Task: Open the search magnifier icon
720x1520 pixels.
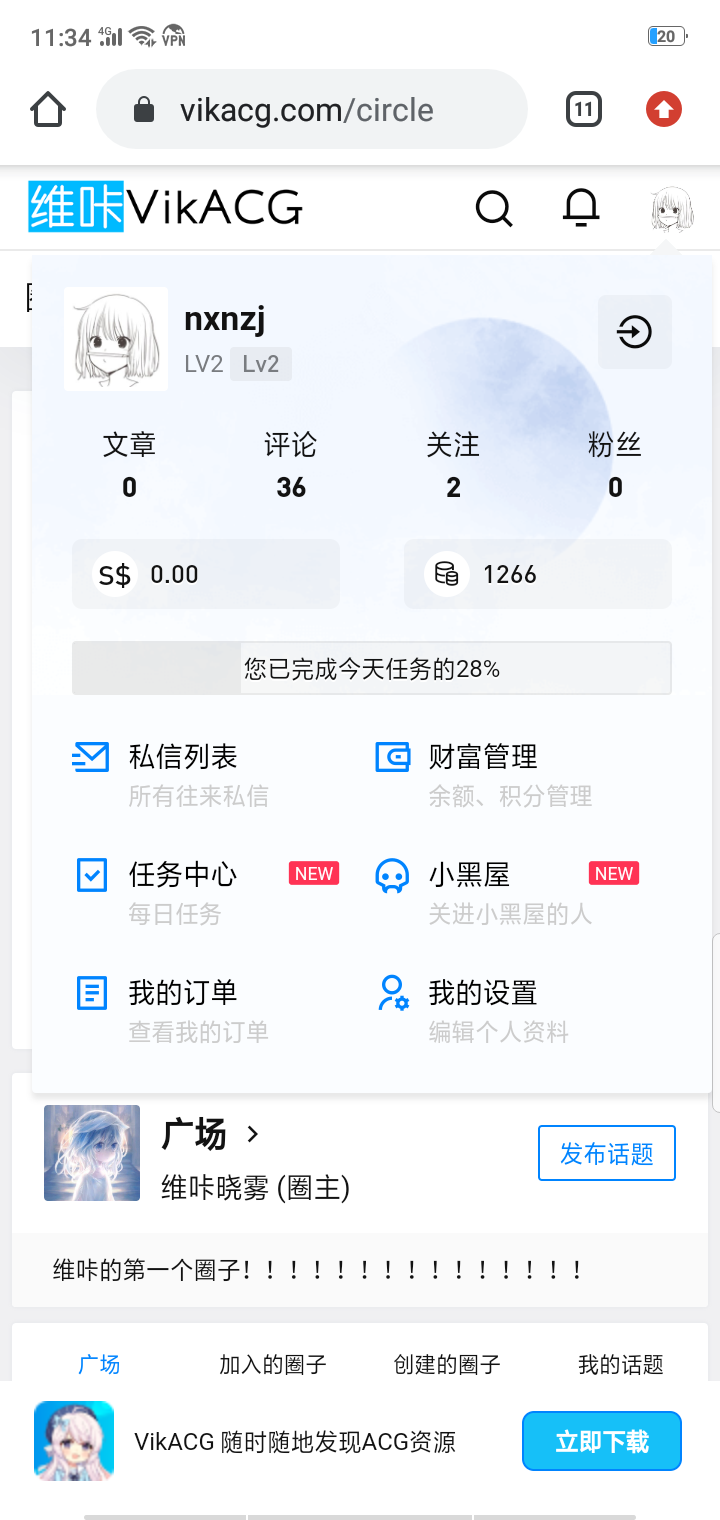Action: 493,209
